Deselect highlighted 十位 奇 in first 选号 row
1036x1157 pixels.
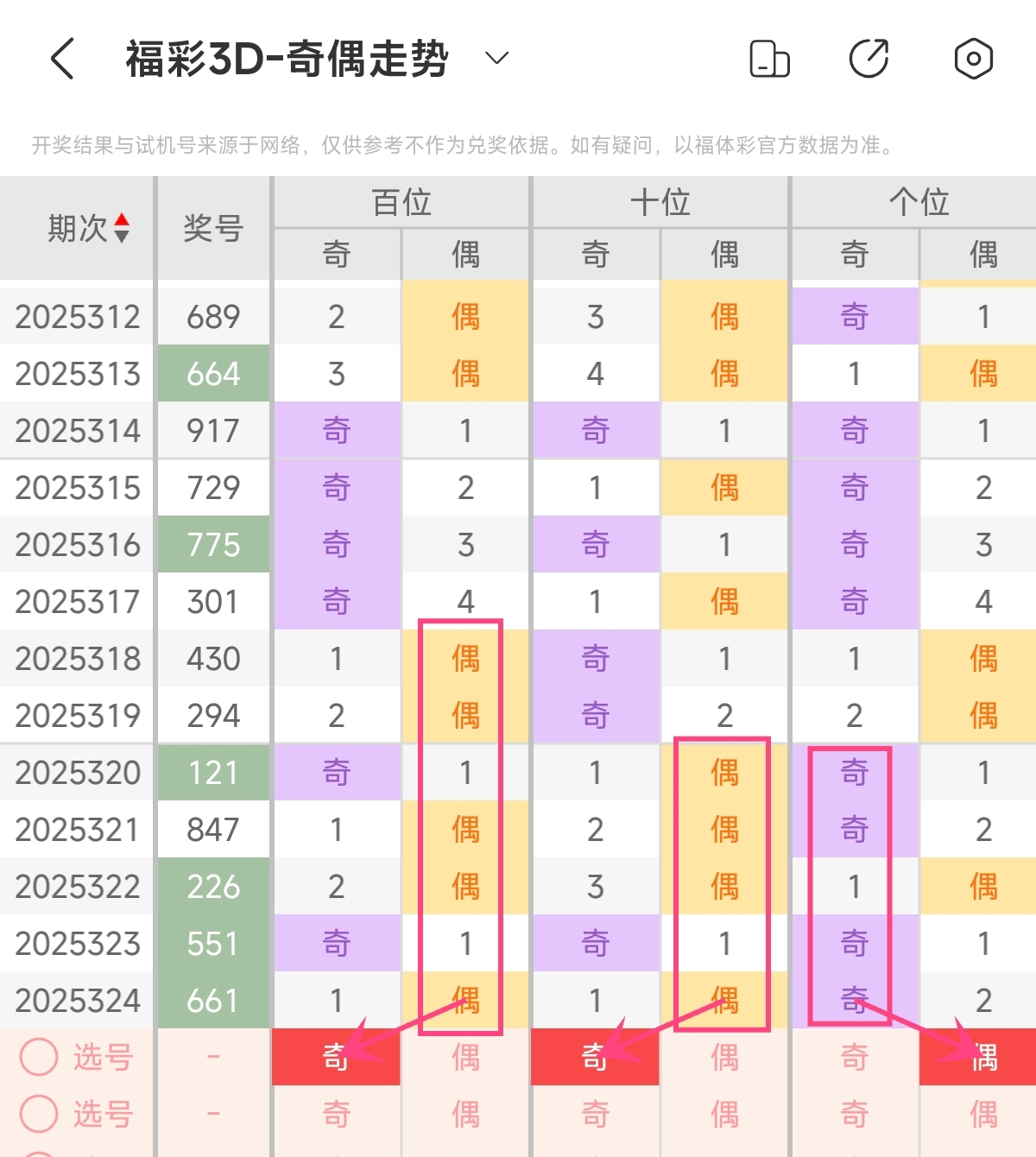[x=595, y=1057]
